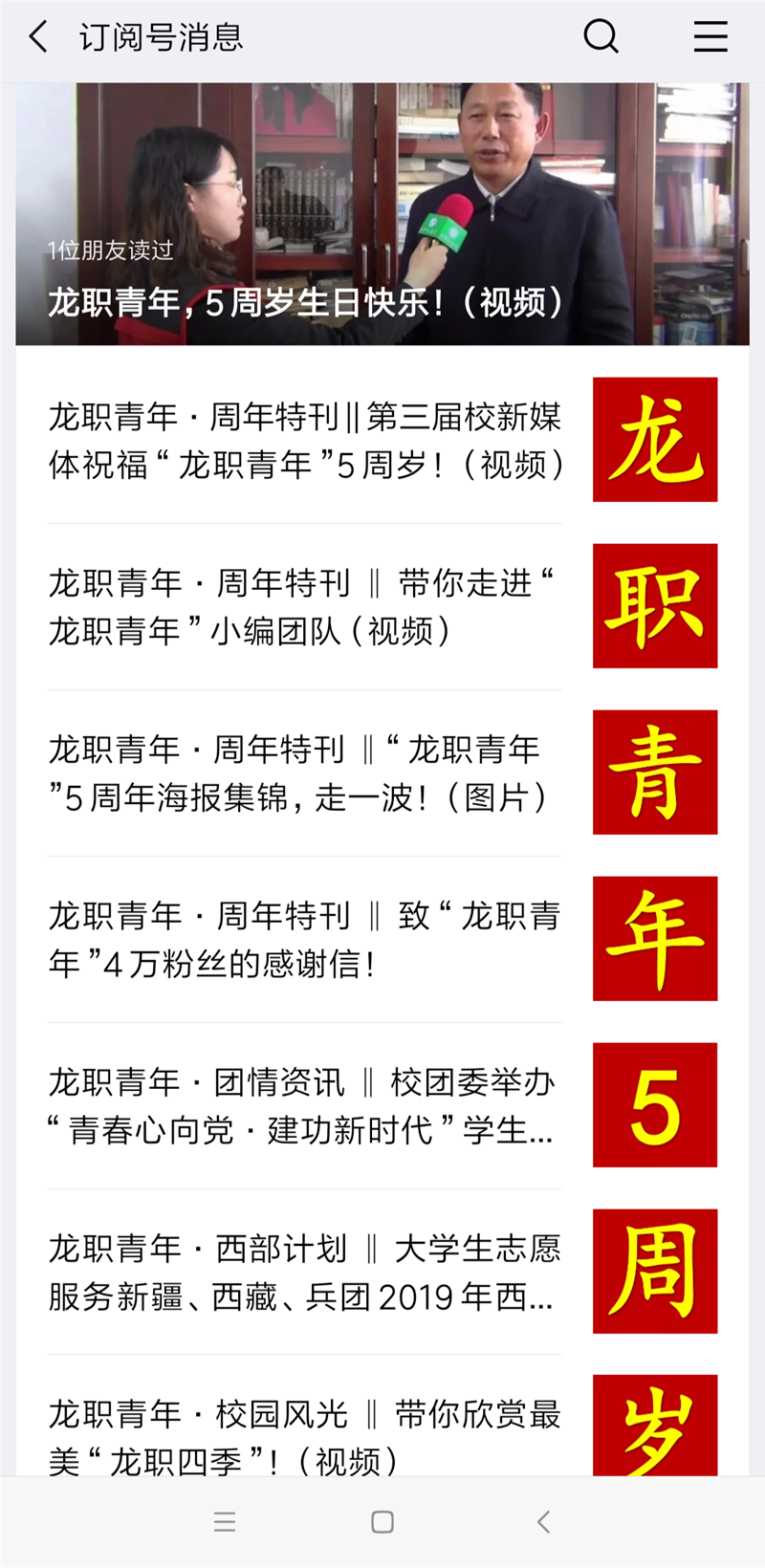765x1568 pixels.
Task: Open the article 致4万粉丝的感谢信
Action: (x=382, y=940)
